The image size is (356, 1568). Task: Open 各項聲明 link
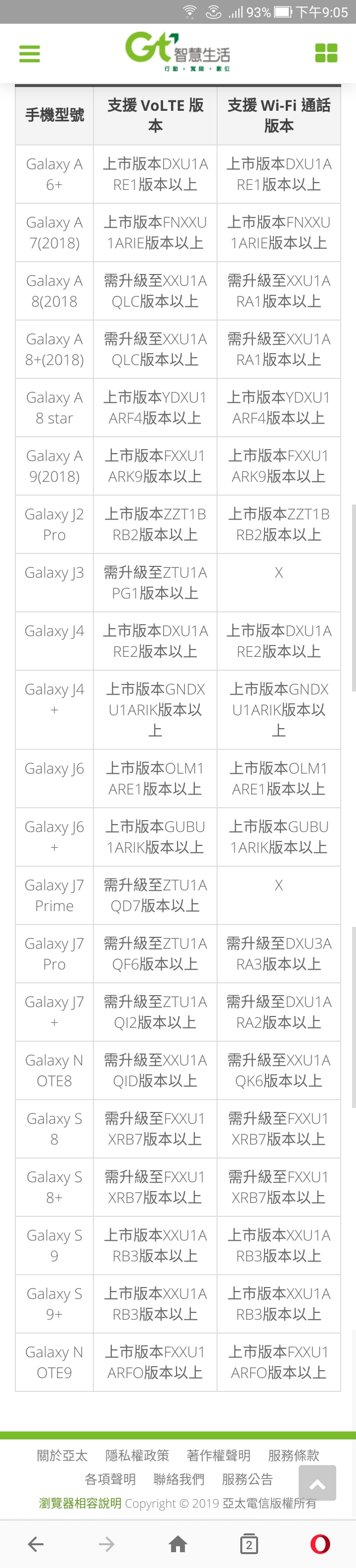click(110, 1479)
